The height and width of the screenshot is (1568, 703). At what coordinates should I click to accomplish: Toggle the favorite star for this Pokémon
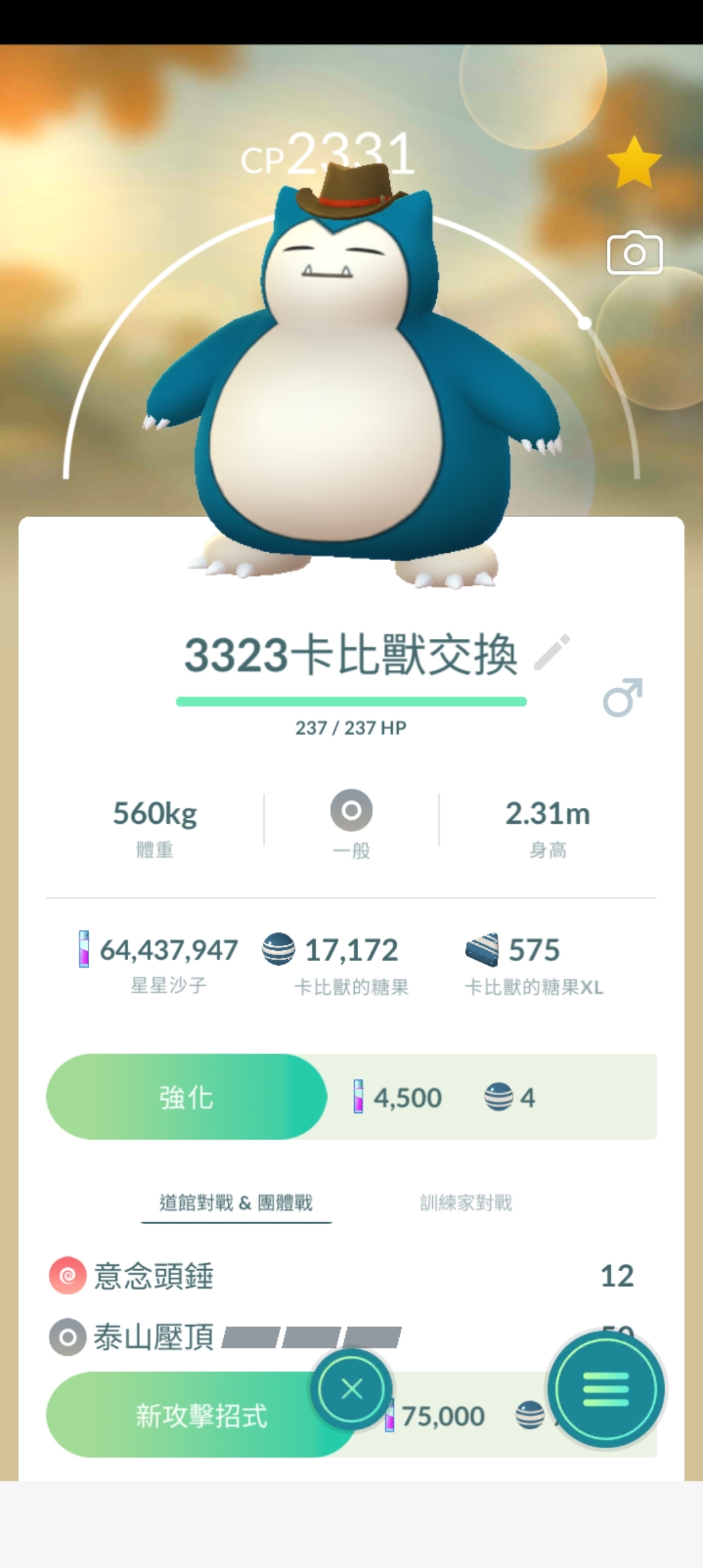634,161
